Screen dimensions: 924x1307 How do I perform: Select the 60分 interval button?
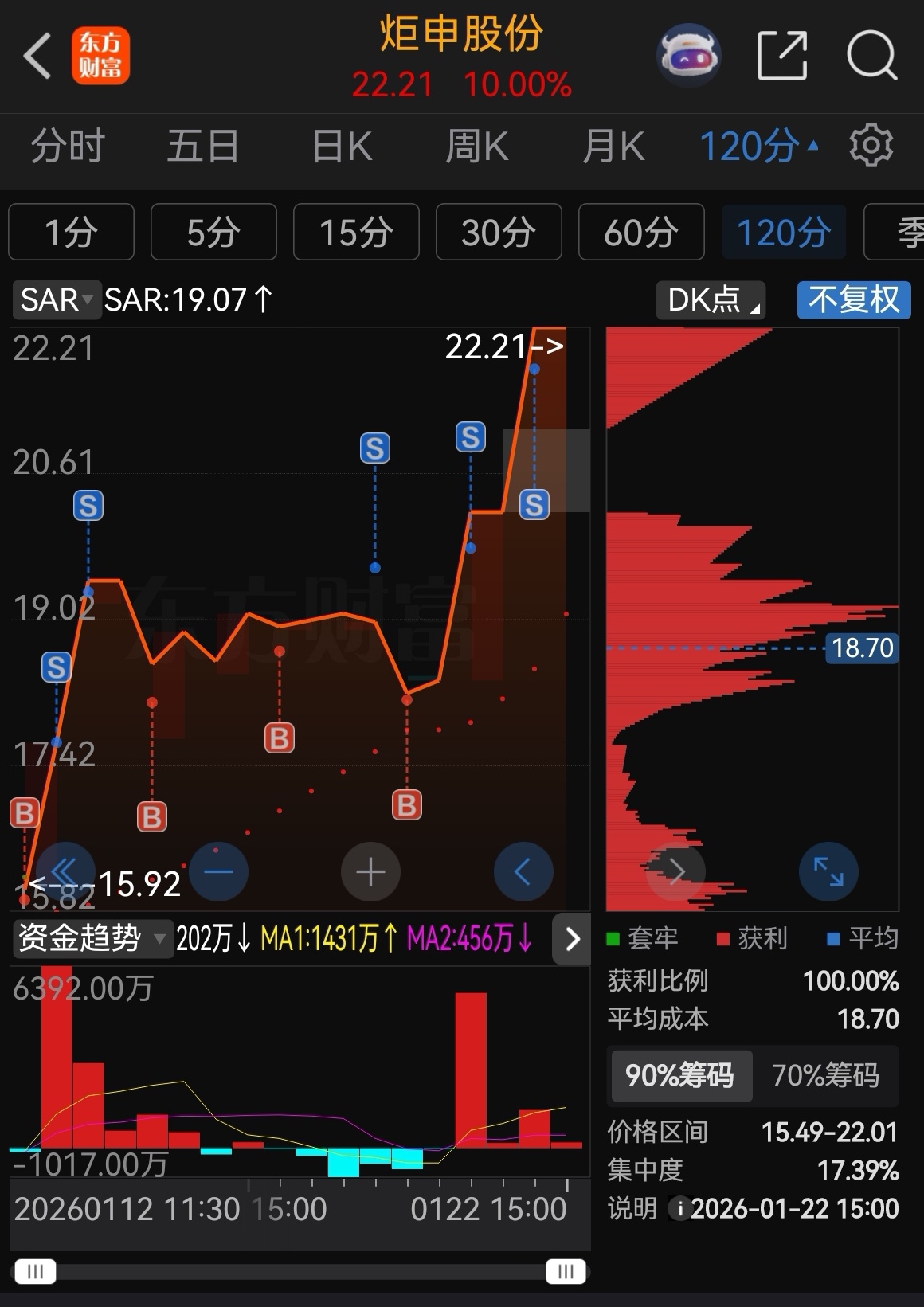tap(641, 232)
